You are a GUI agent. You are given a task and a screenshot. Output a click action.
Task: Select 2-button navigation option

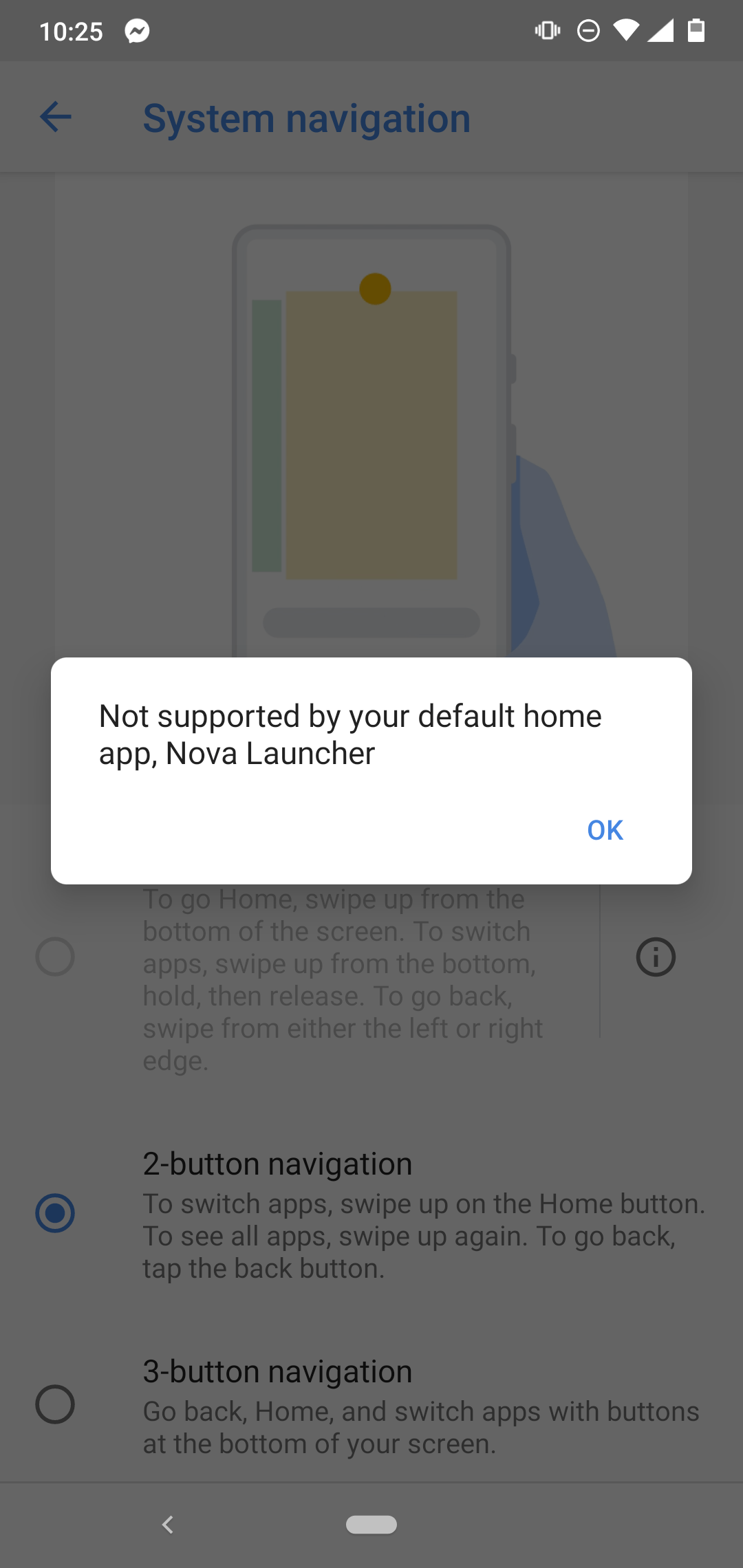(x=371, y=1214)
